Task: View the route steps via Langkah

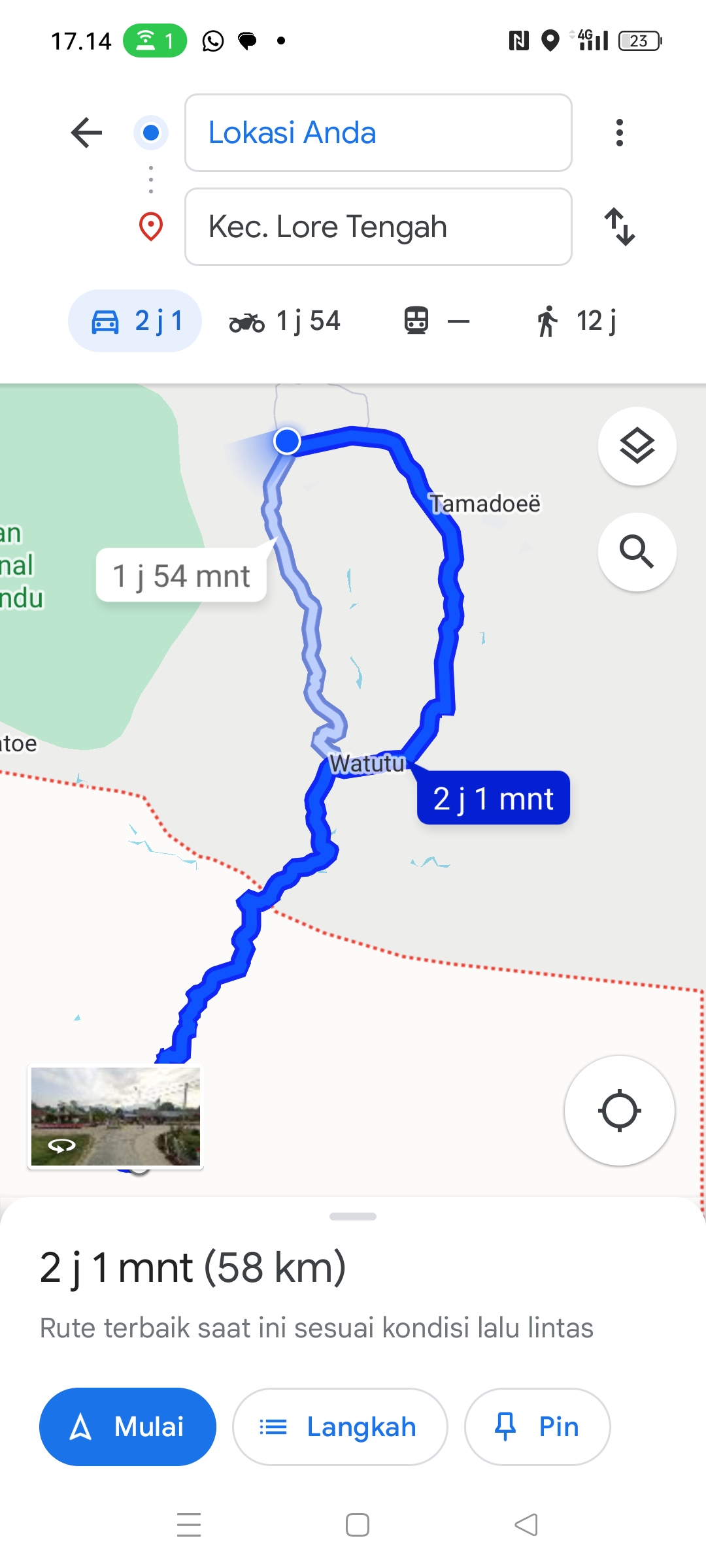Action: (340, 1427)
